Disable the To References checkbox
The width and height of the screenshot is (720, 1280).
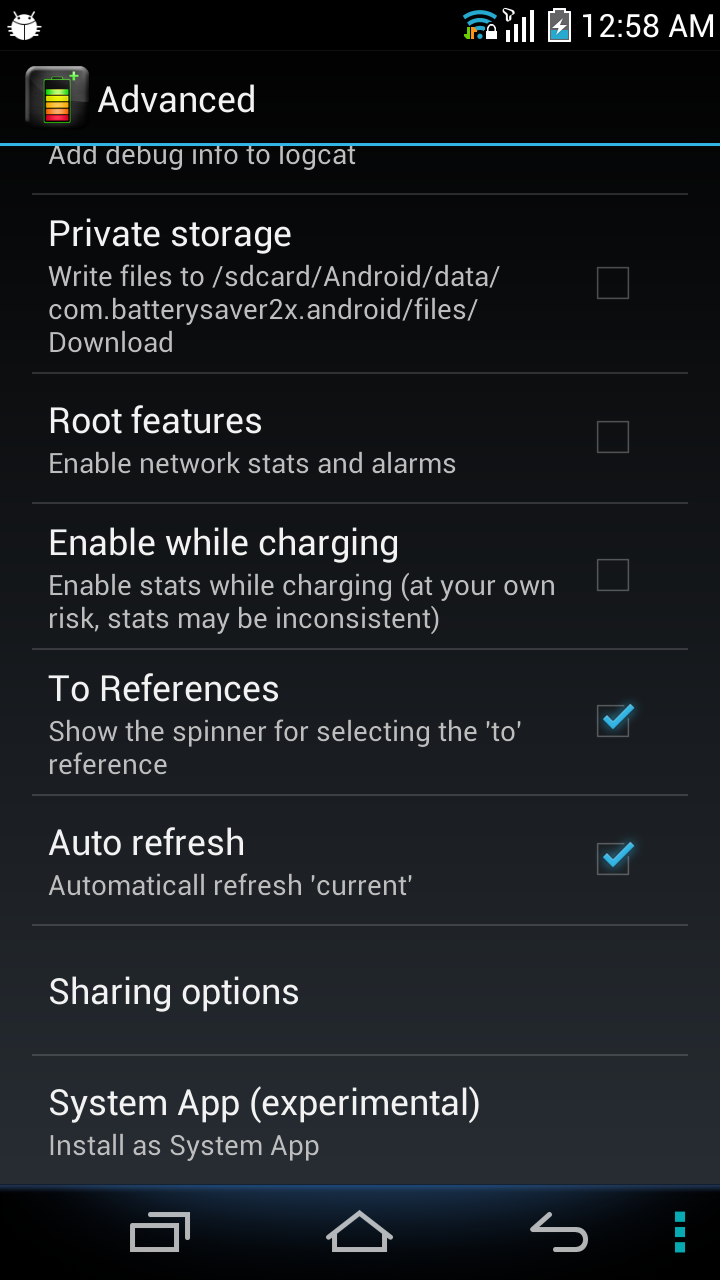612,719
